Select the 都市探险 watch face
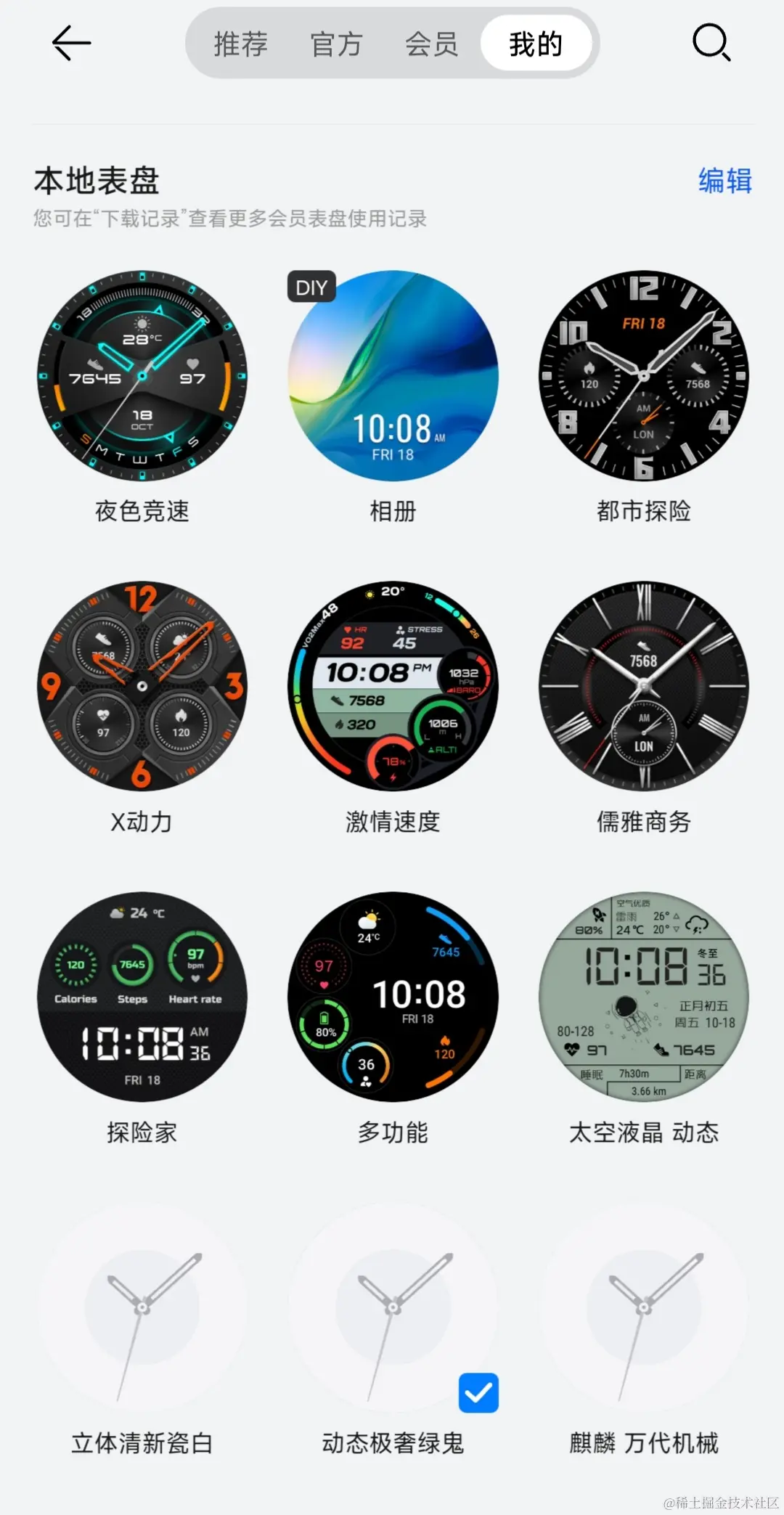784x1515 pixels. [644, 376]
